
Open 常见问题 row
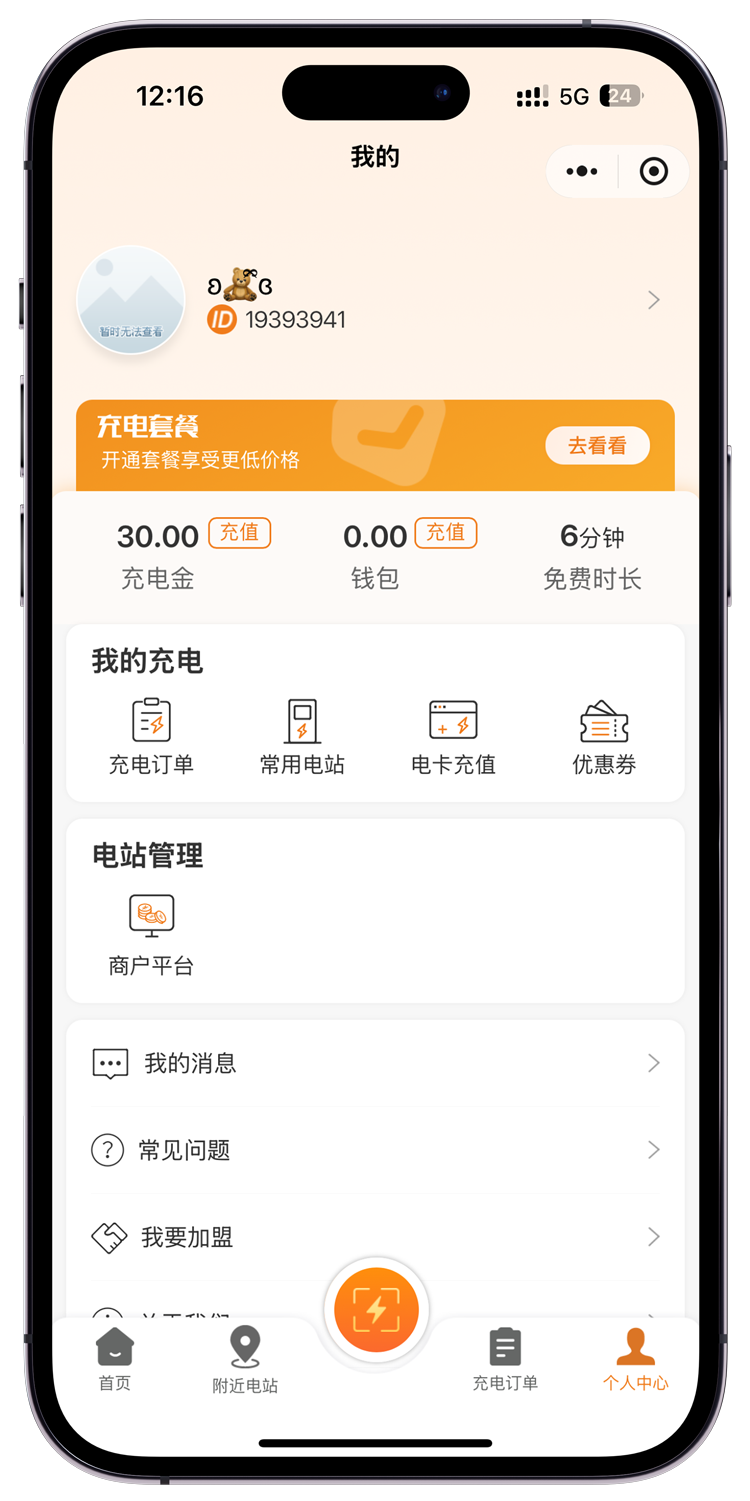pyautogui.click(x=375, y=1150)
